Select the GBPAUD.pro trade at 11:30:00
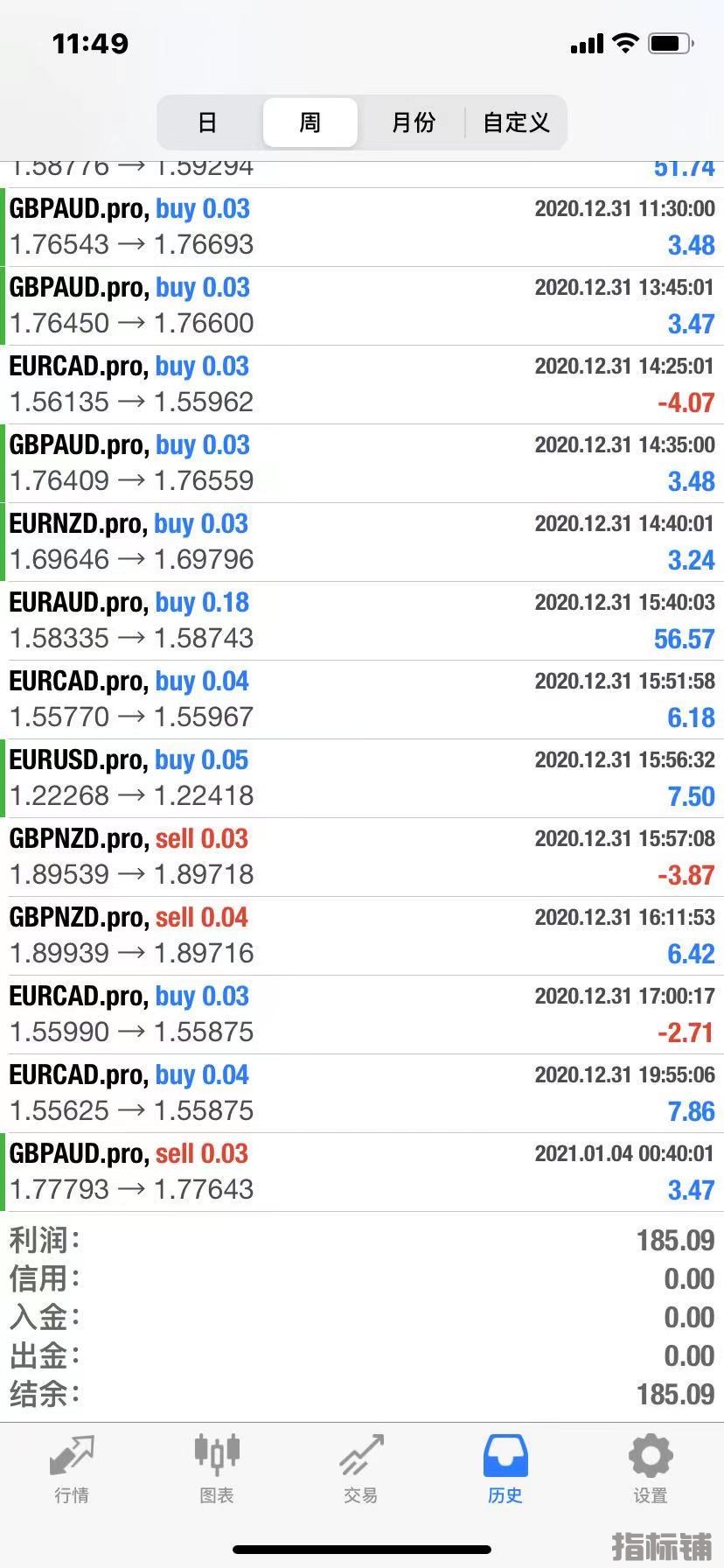This screenshot has width=724, height=1568. [x=362, y=227]
